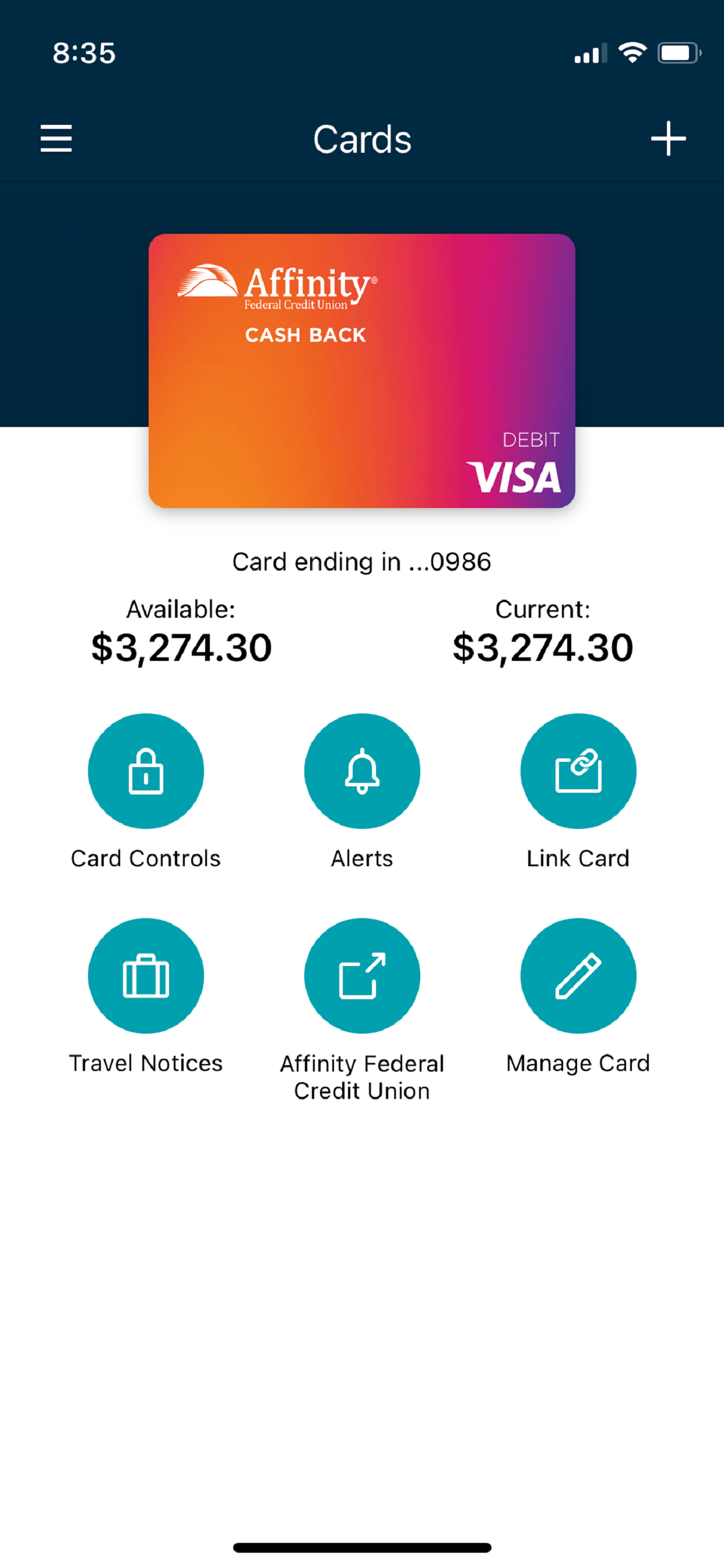Viewport: 724px width, 1568px height.
Task: Tap the plus icon to add a card
Action: [x=668, y=139]
